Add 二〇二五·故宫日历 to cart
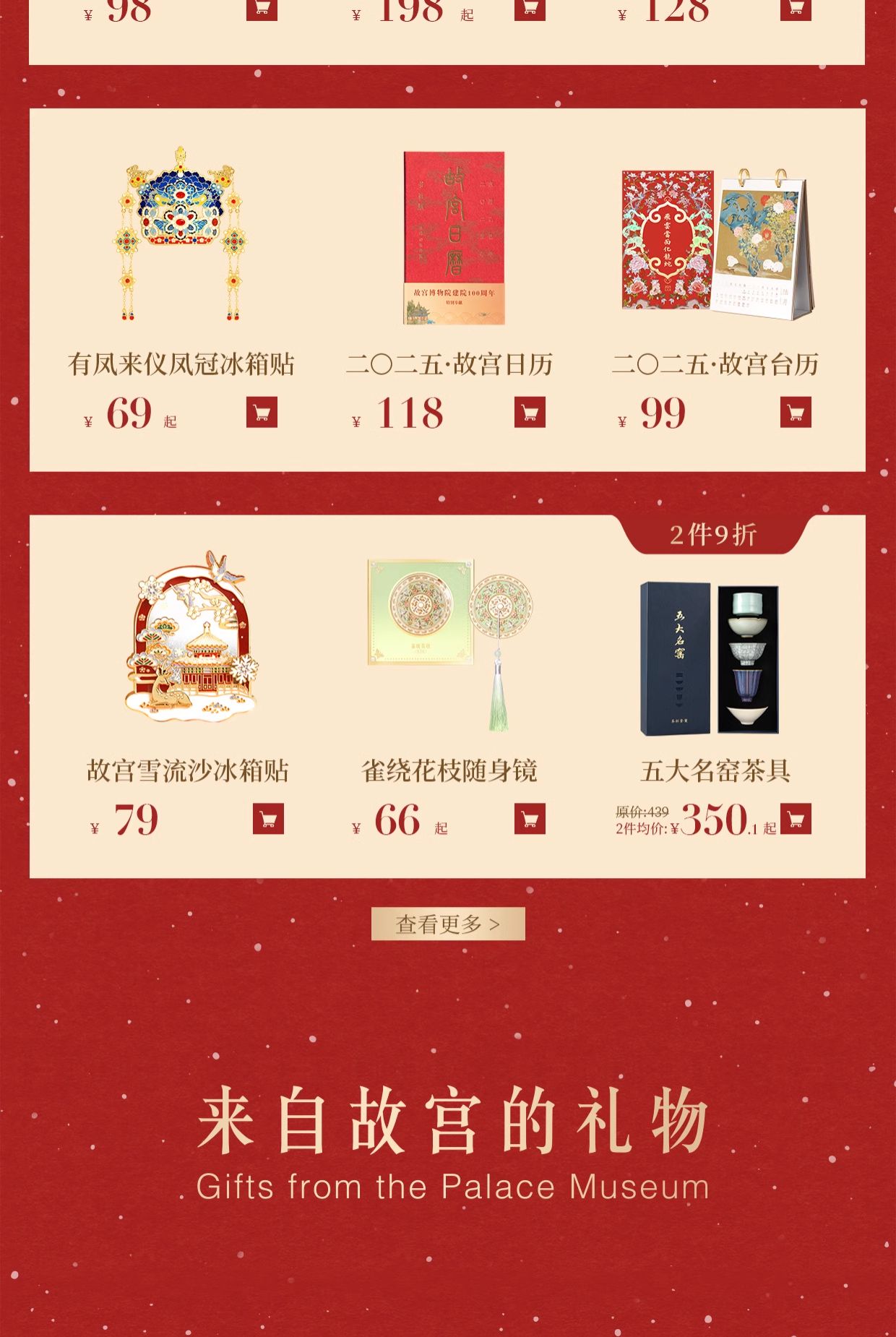The image size is (896, 1337). tap(530, 412)
